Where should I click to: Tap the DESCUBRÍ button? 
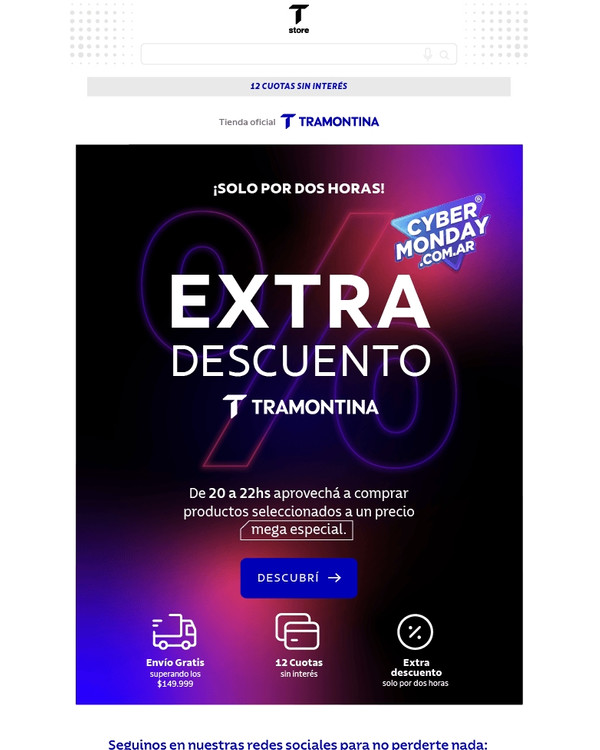299,578
